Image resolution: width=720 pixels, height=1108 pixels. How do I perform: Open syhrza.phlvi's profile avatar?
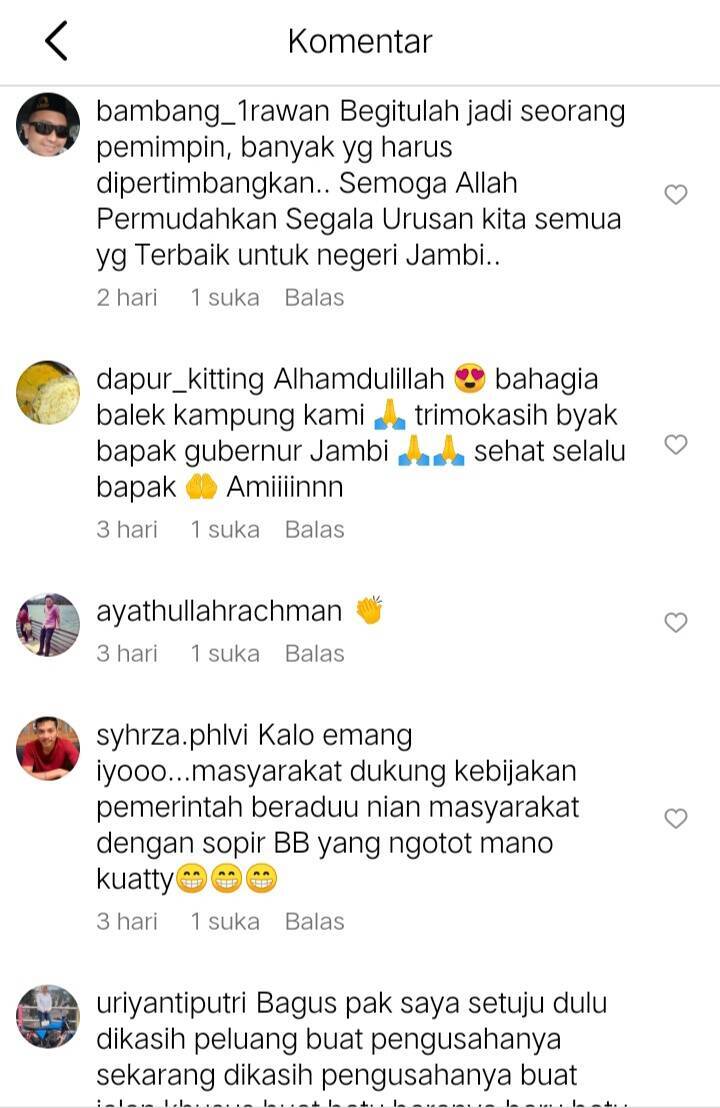[x=48, y=749]
